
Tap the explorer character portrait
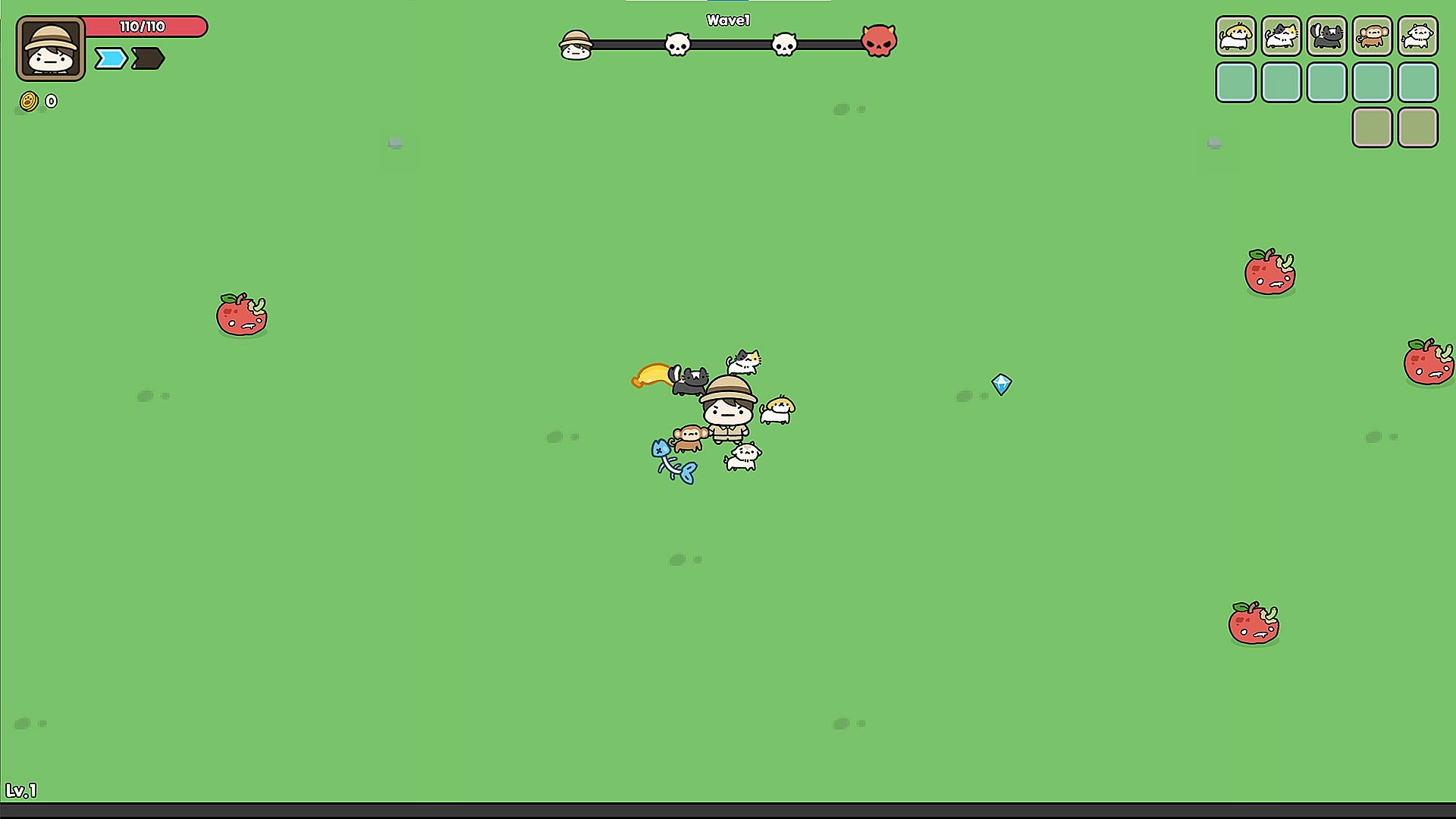(x=51, y=49)
